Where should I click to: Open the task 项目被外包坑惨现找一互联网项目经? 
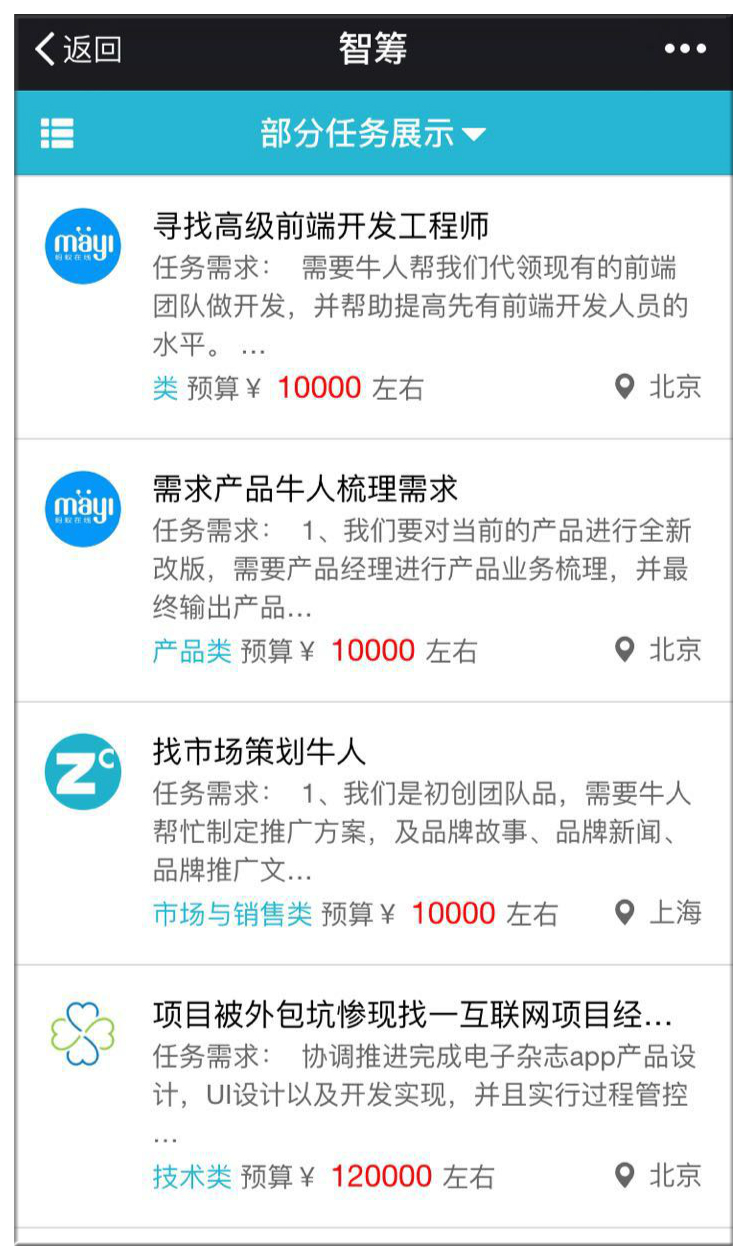pos(373,1097)
